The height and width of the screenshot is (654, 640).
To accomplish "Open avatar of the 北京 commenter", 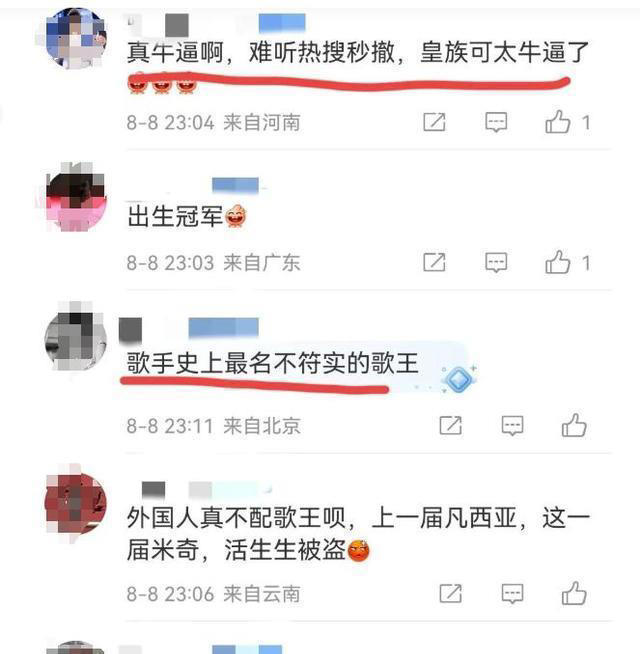I will tap(76, 342).
